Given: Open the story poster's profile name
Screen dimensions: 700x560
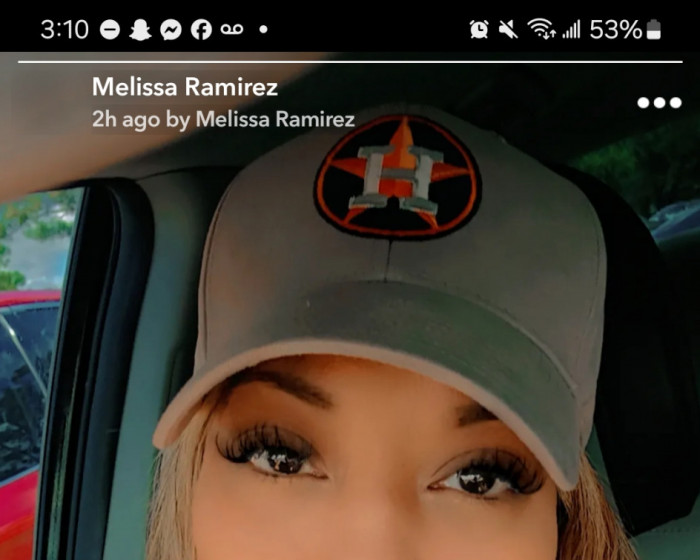Looking at the screenshot, I should coord(184,88).
